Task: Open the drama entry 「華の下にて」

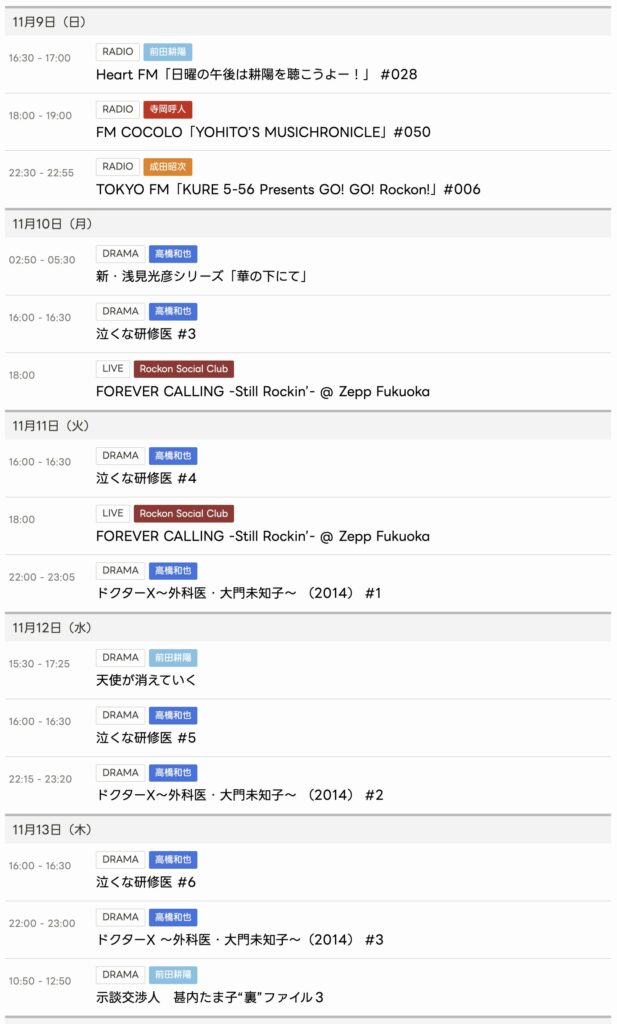Action: tap(201, 276)
